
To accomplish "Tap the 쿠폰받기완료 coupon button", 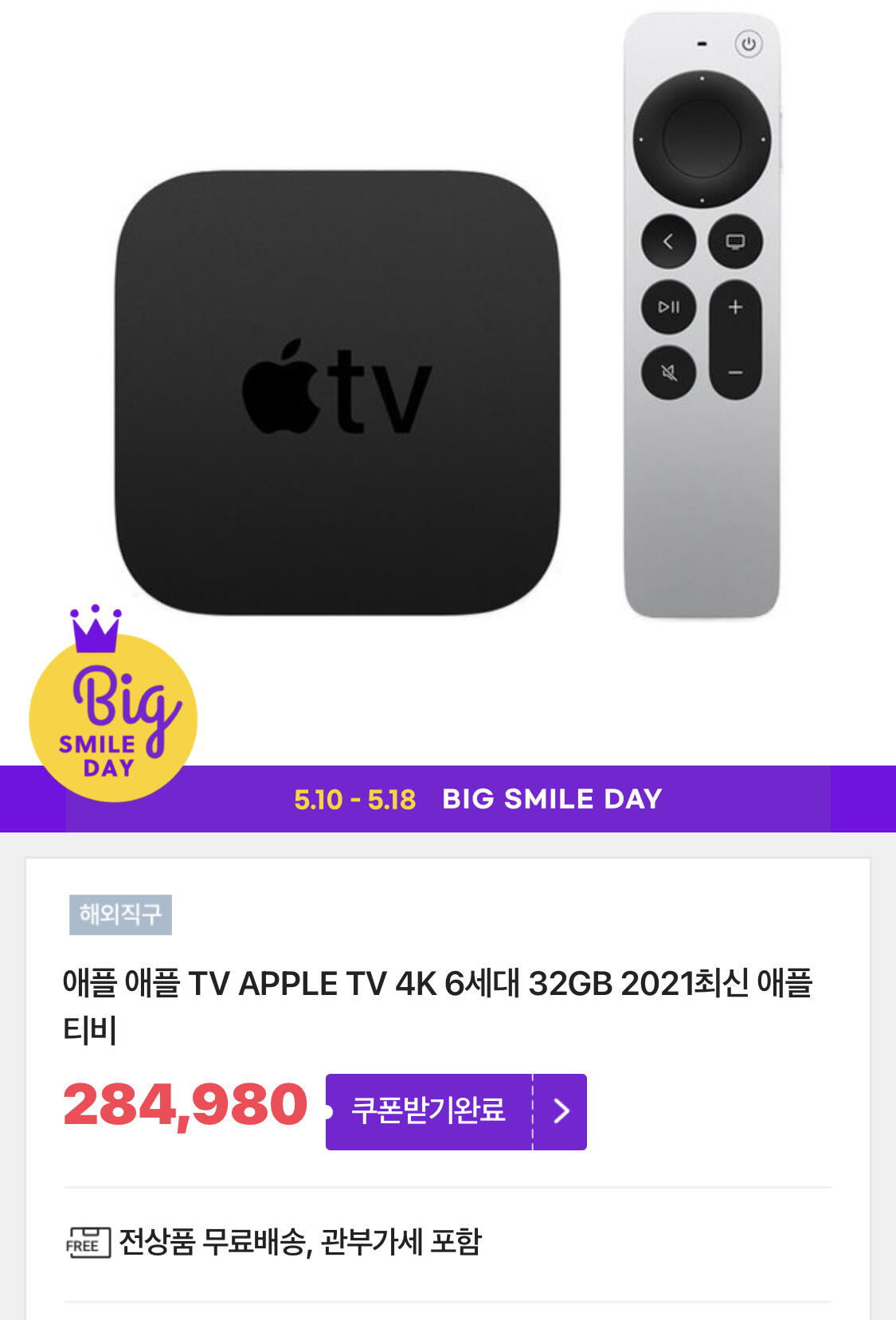I will pos(456,1111).
